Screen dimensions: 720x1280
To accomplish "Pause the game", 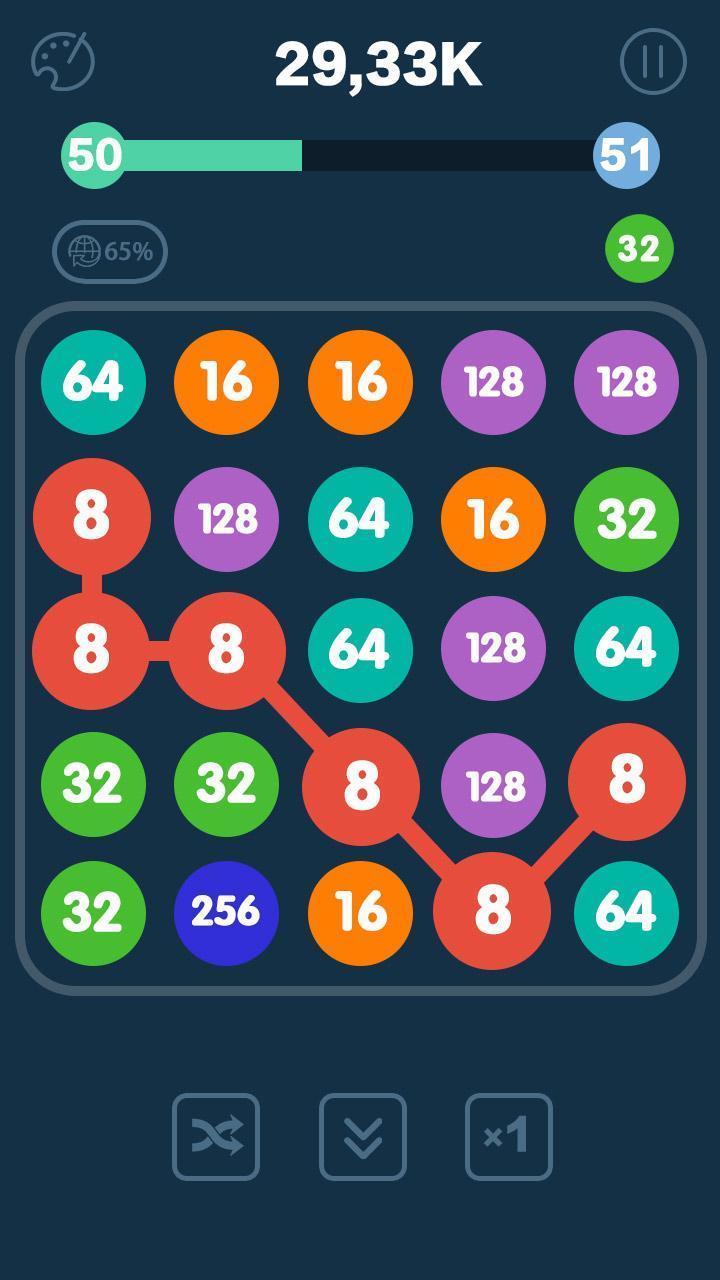I will tap(653, 62).
